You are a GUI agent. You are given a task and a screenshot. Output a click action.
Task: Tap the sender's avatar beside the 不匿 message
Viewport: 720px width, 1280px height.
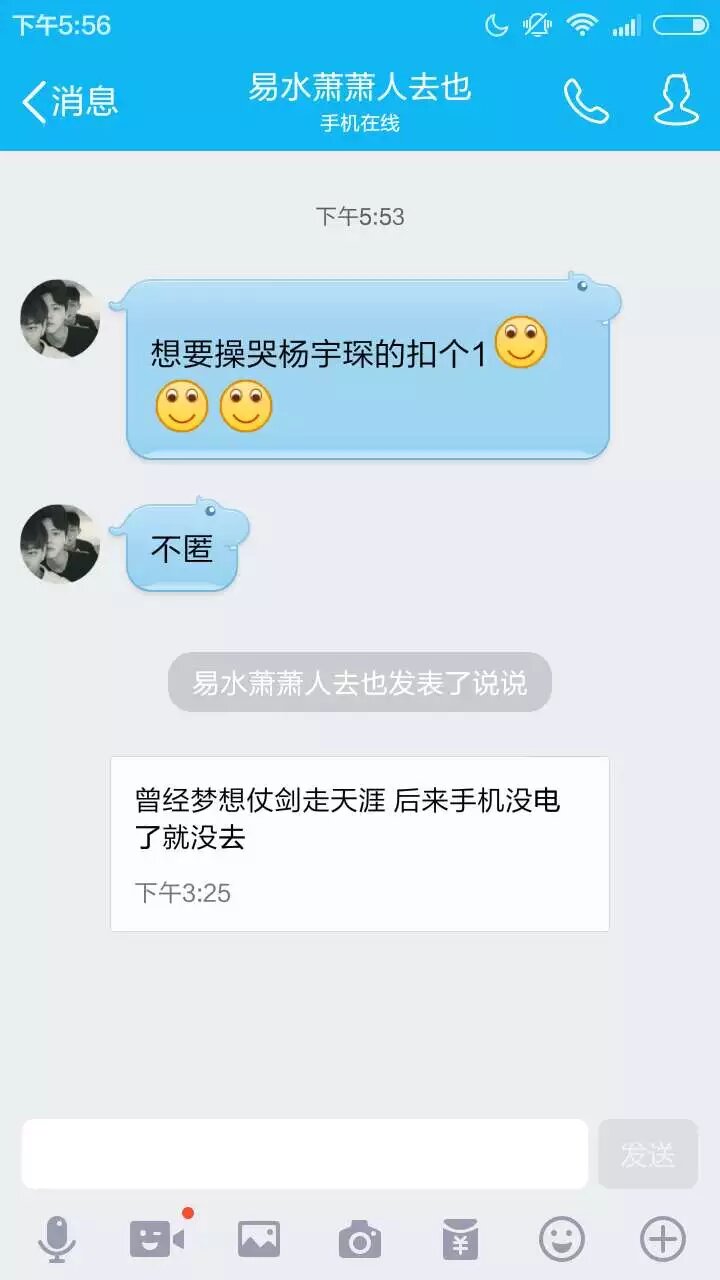tap(60, 544)
